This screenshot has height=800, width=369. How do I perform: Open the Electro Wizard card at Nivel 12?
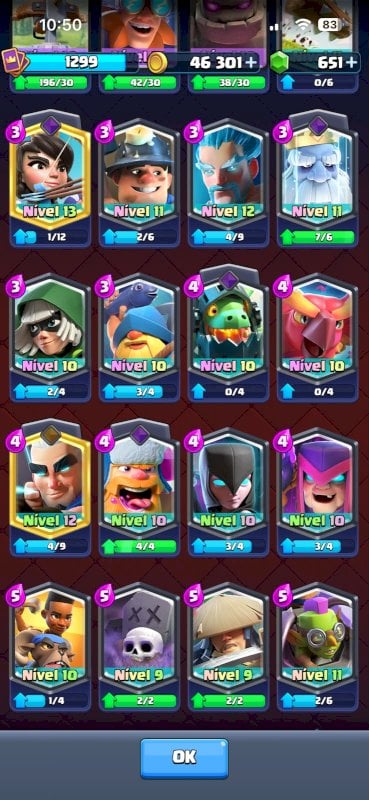[x=51, y=489]
